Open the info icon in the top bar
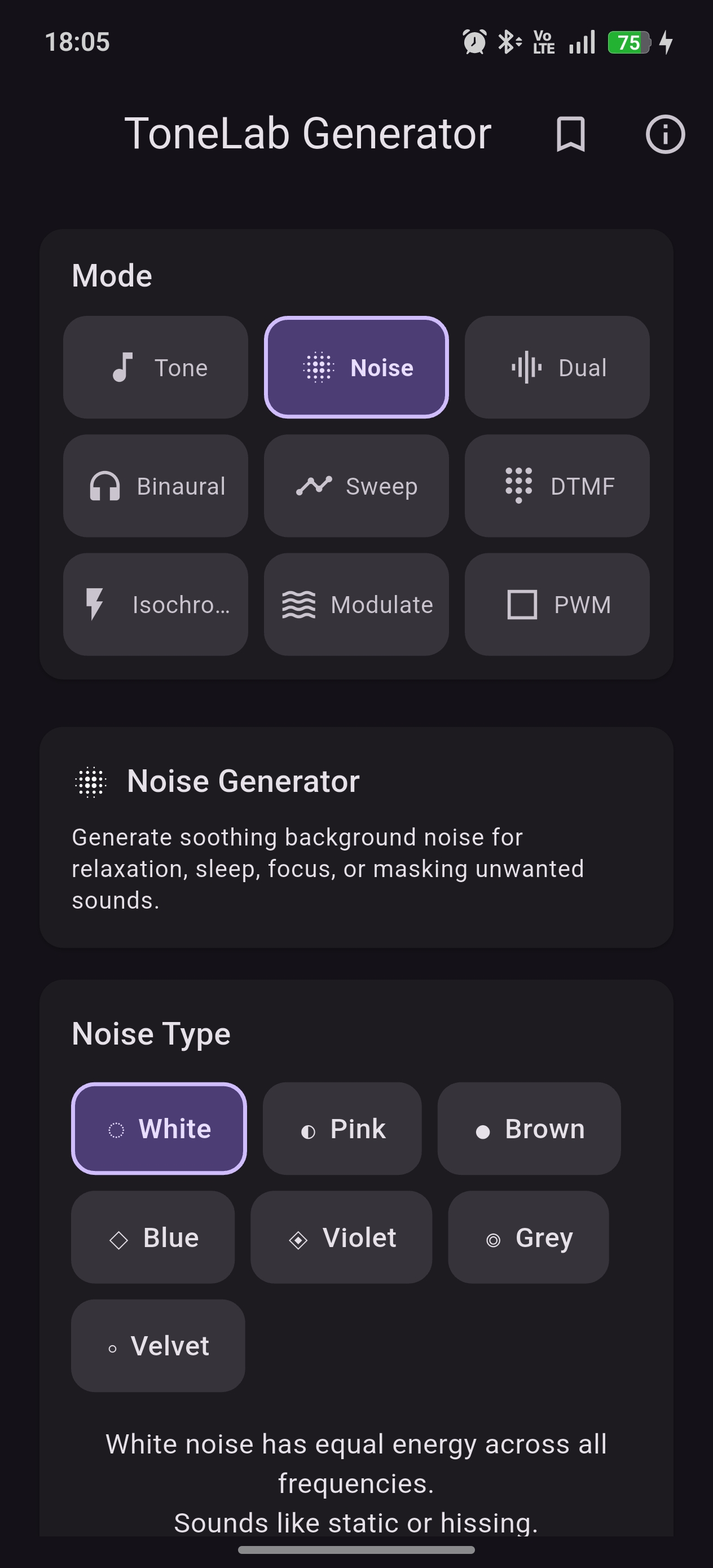This screenshot has height=1568, width=713. [664, 135]
